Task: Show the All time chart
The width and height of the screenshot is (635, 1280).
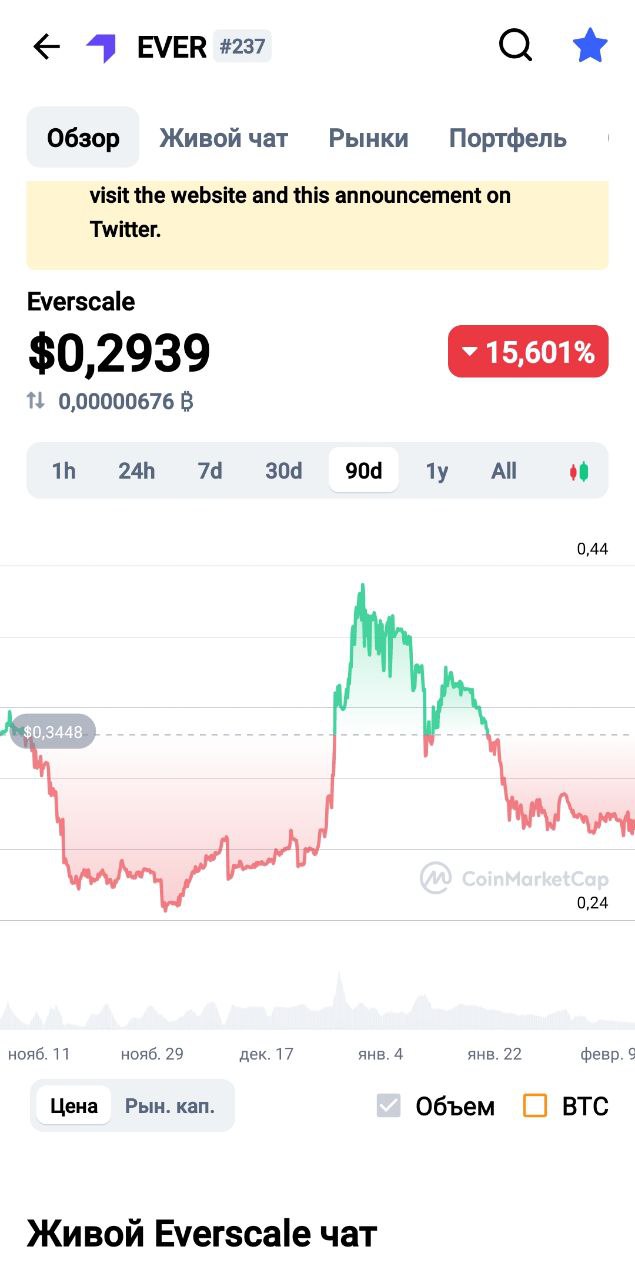Action: coord(504,470)
